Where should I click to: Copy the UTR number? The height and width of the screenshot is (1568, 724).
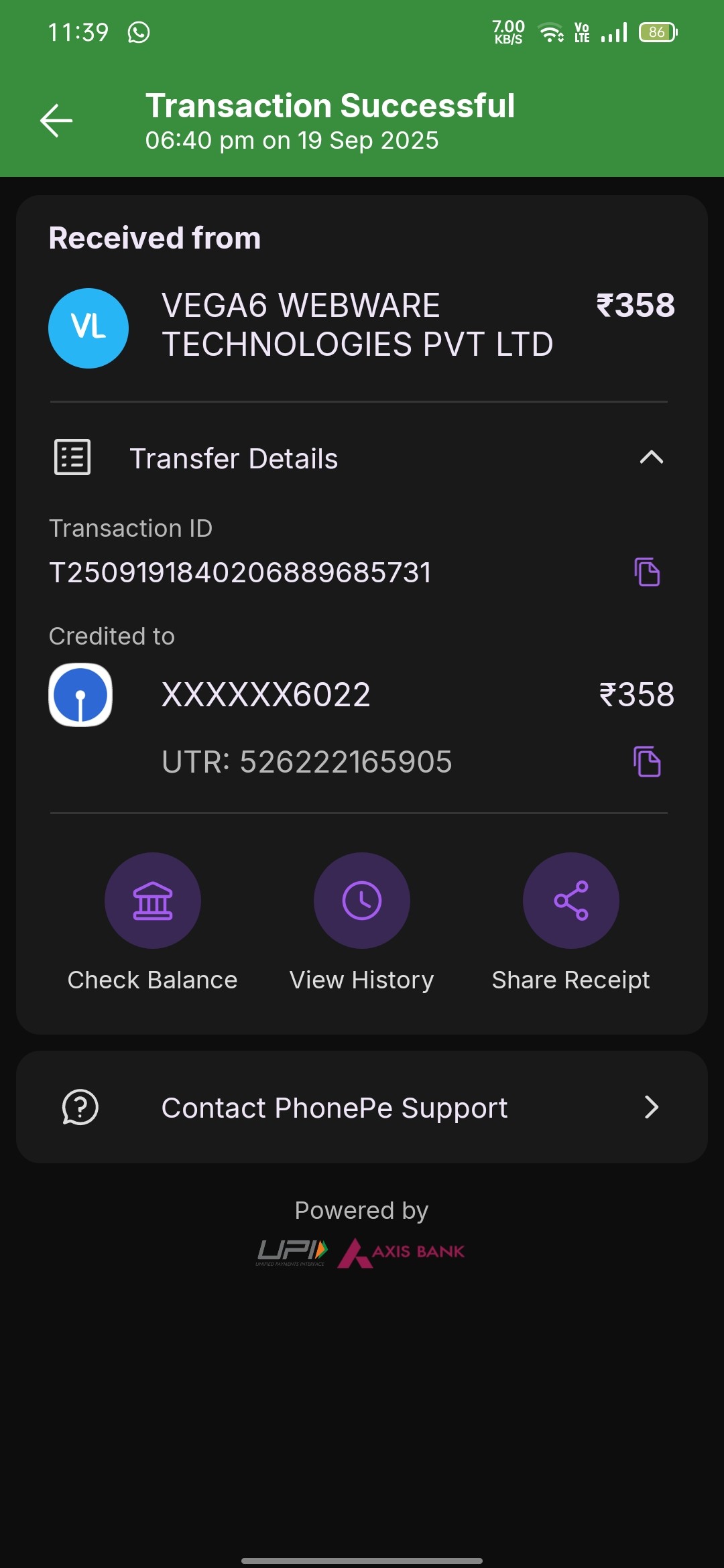647,762
